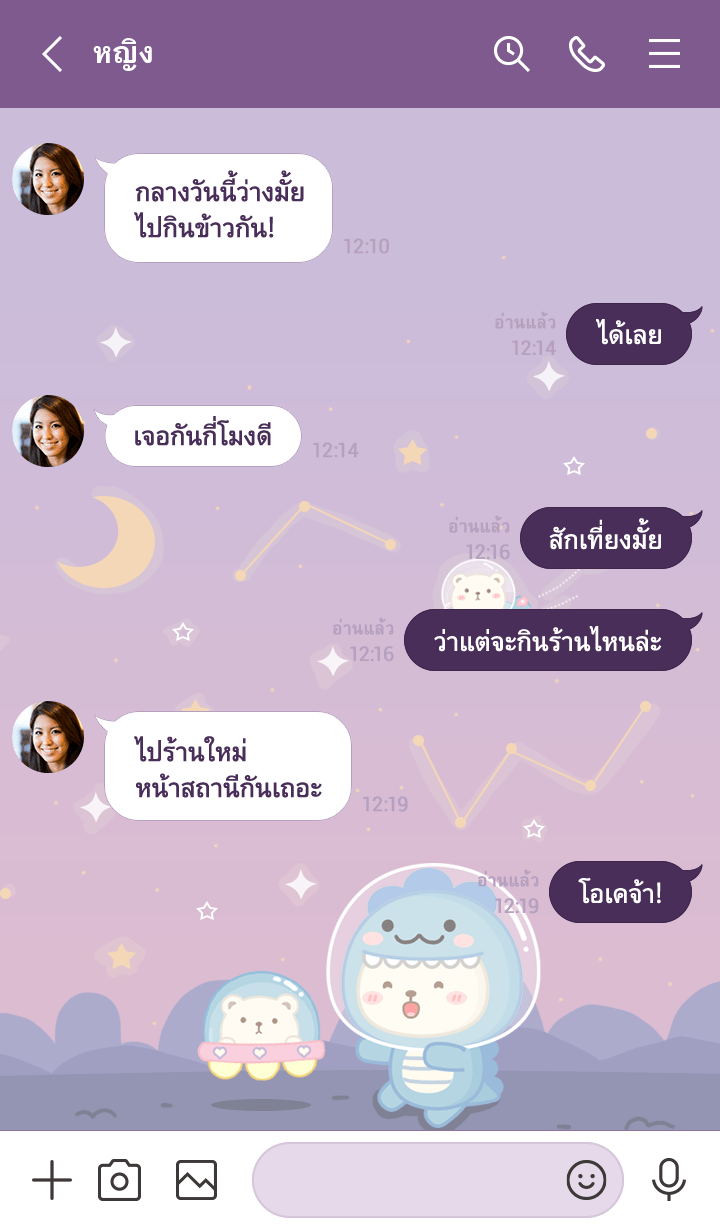Pick an image from the gallery
The height and width of the screenshot is (1232, 720).
point(196,1181)
